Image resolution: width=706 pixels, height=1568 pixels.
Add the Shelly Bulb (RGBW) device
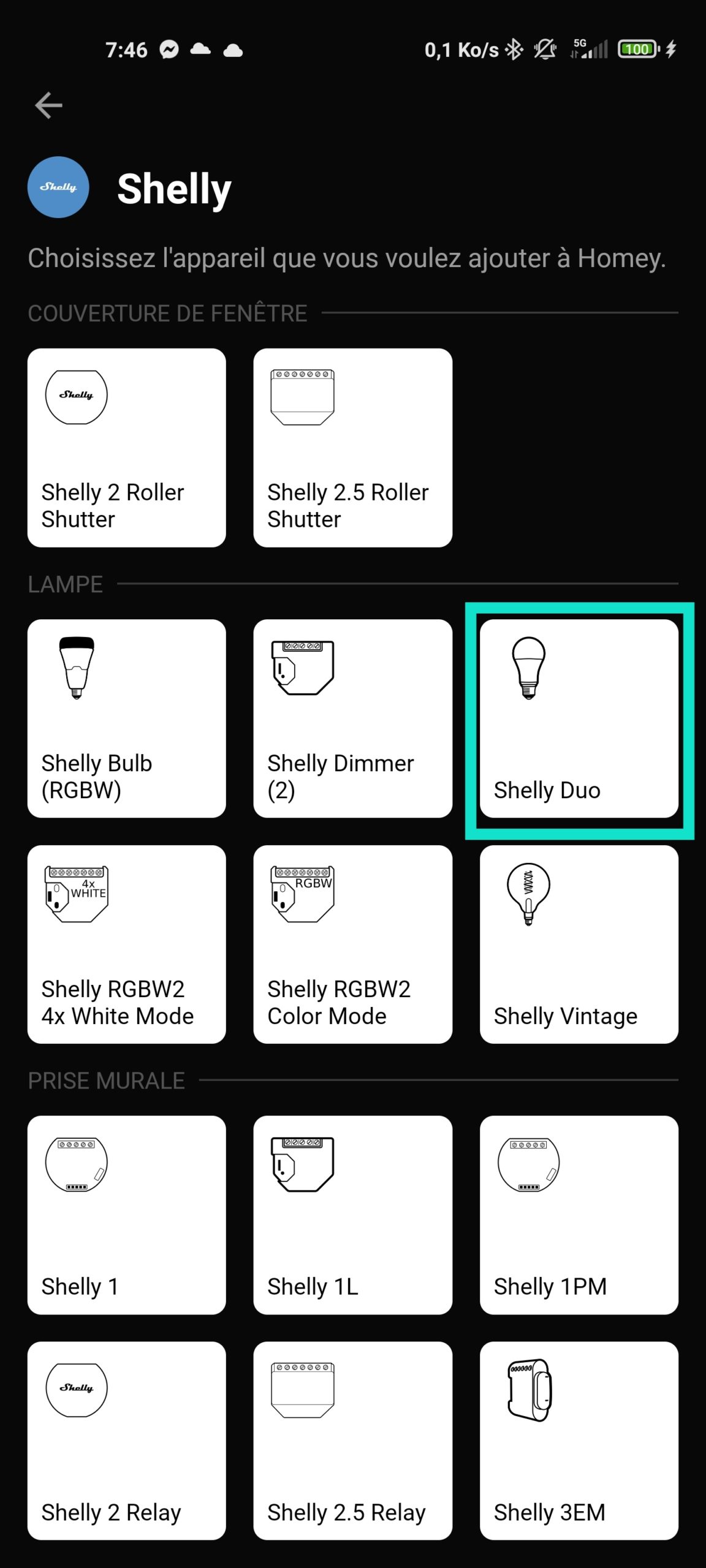[x=126, y=718]
